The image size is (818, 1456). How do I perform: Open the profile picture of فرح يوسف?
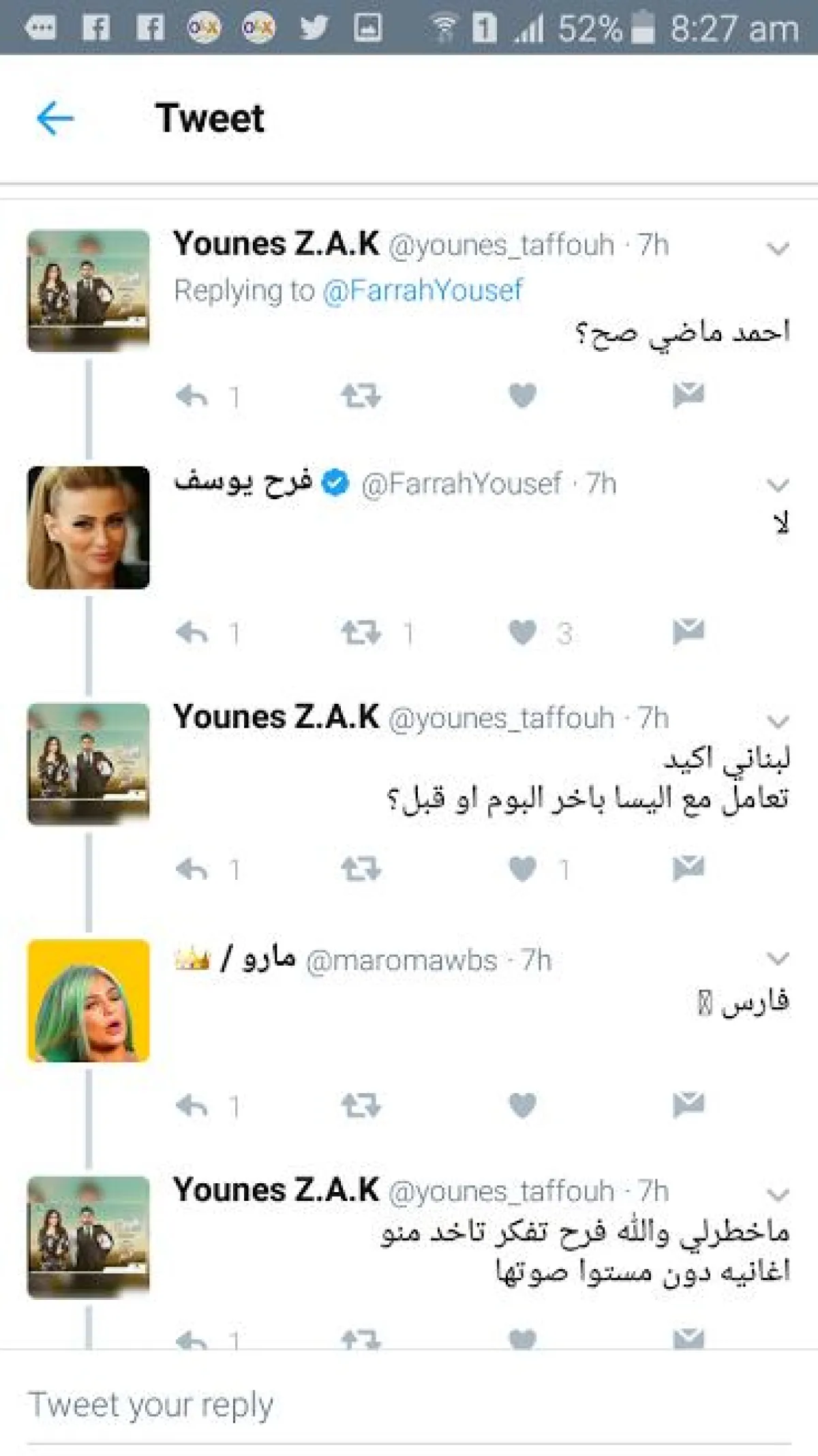[89, 527]
